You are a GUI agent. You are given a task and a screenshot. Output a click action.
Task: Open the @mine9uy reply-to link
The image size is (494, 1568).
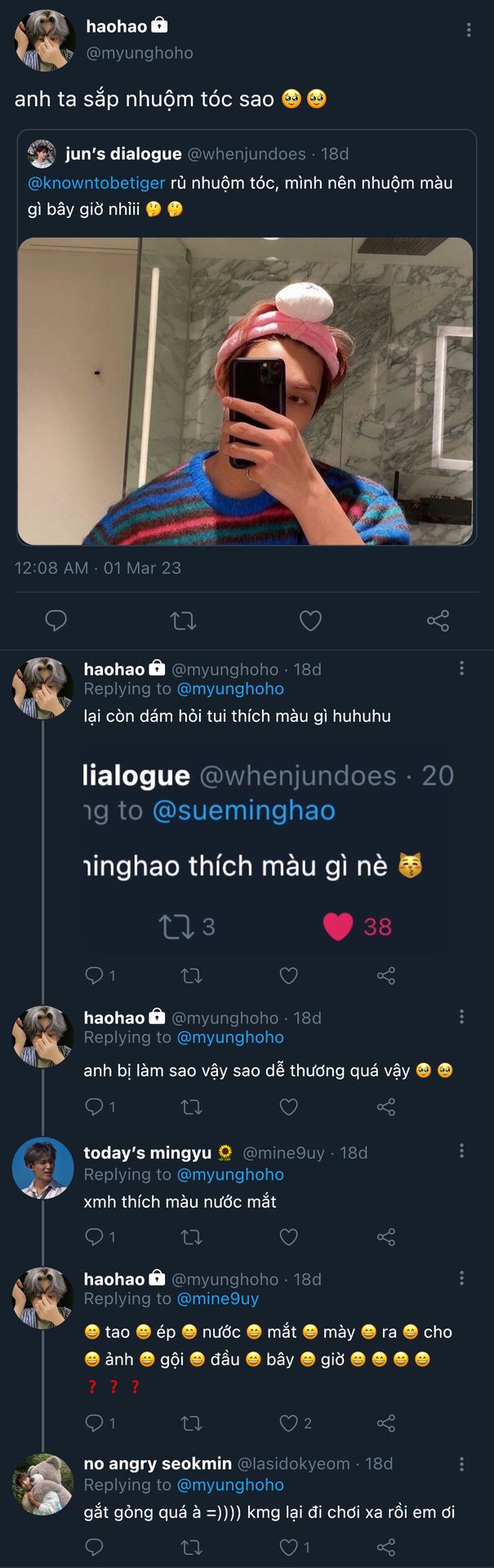pos(217,1298)
